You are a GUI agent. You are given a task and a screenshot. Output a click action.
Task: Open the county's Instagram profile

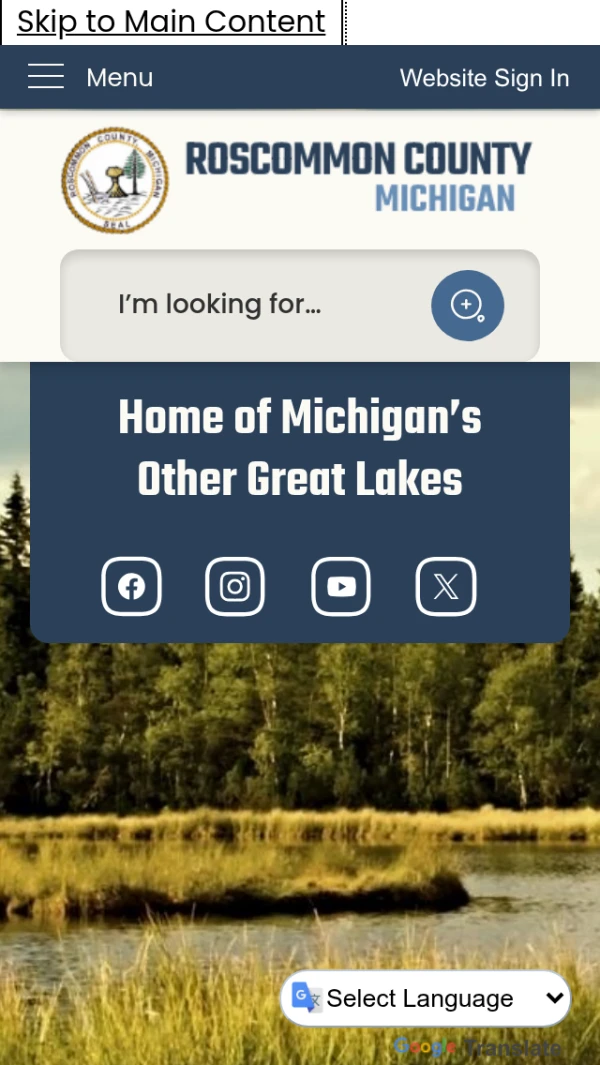pos(235,586)
